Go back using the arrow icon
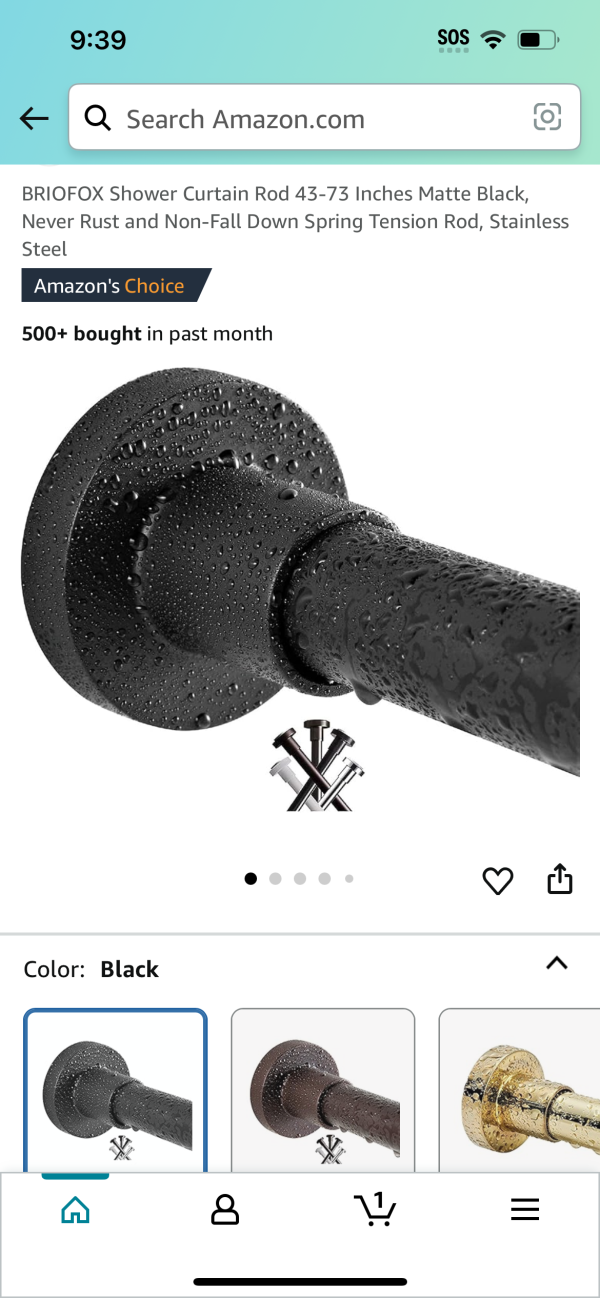 (34, 119)
